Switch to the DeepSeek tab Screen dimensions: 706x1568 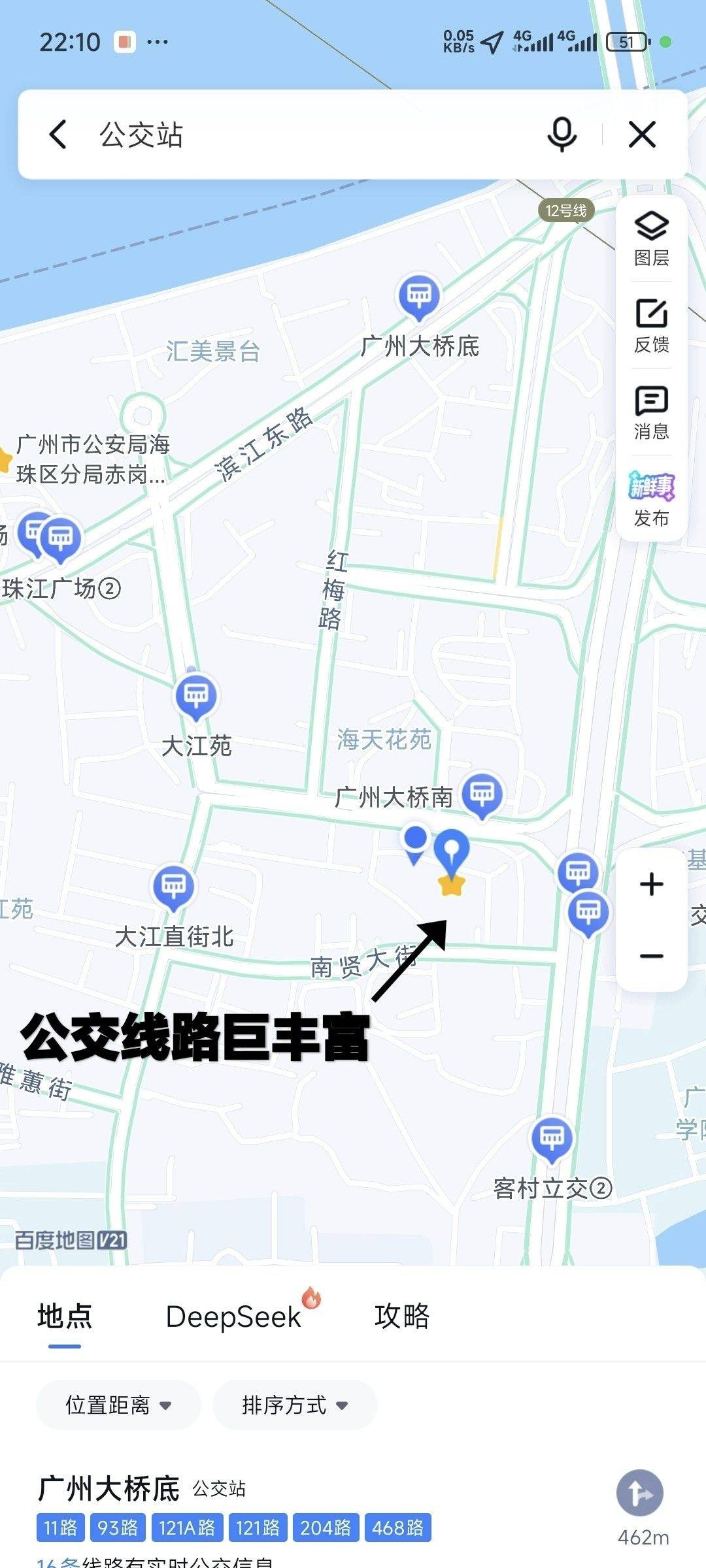[x=234, y=1316]
